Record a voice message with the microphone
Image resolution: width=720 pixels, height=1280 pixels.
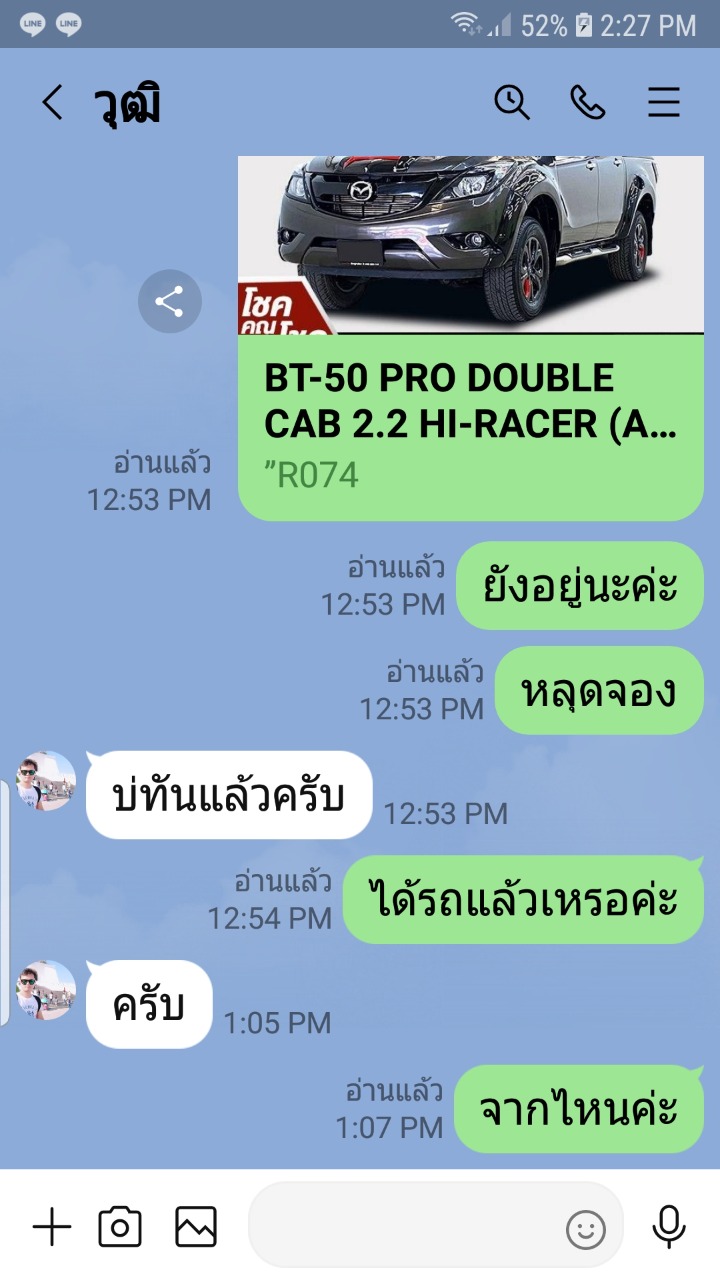(x=668, y=1226)
